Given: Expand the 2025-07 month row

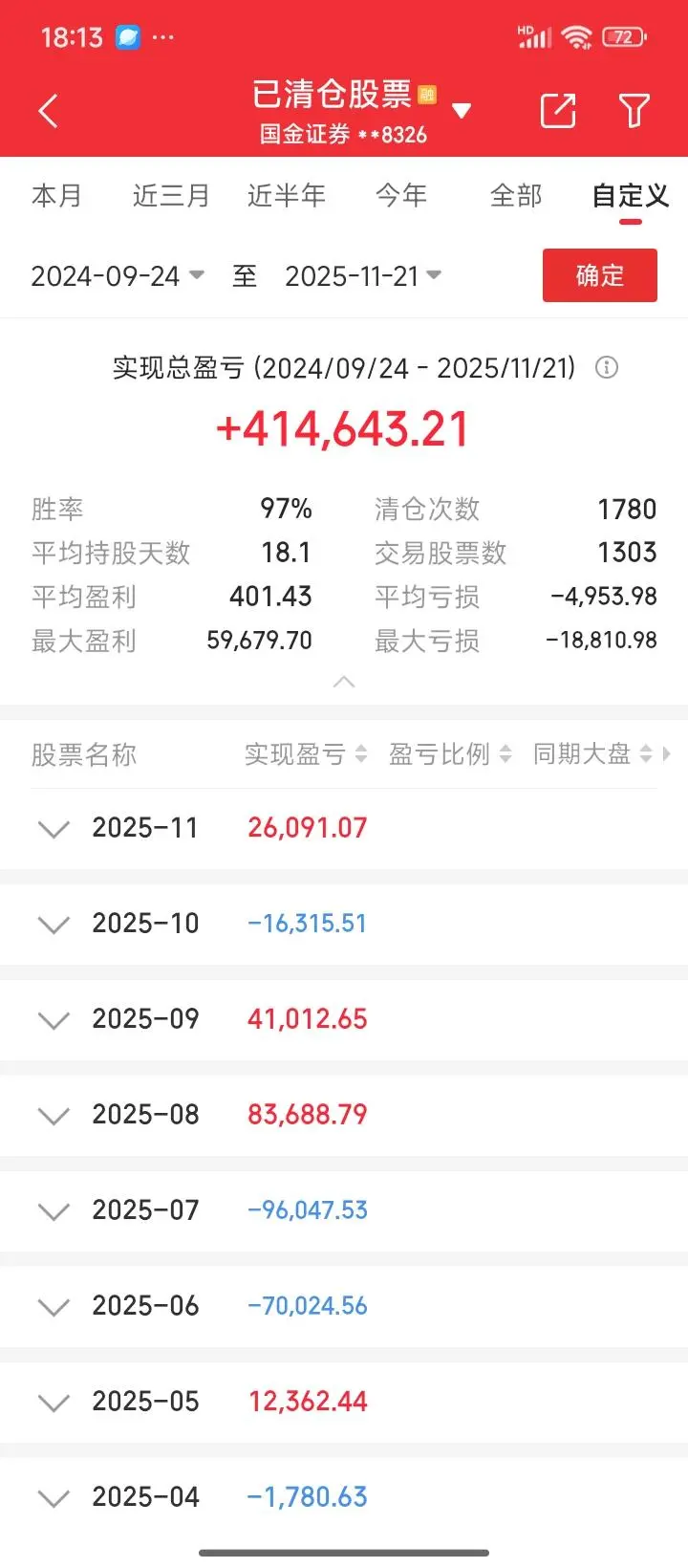Looking at the screenshot, I should pyautogui.click(x=54, y=1210).
